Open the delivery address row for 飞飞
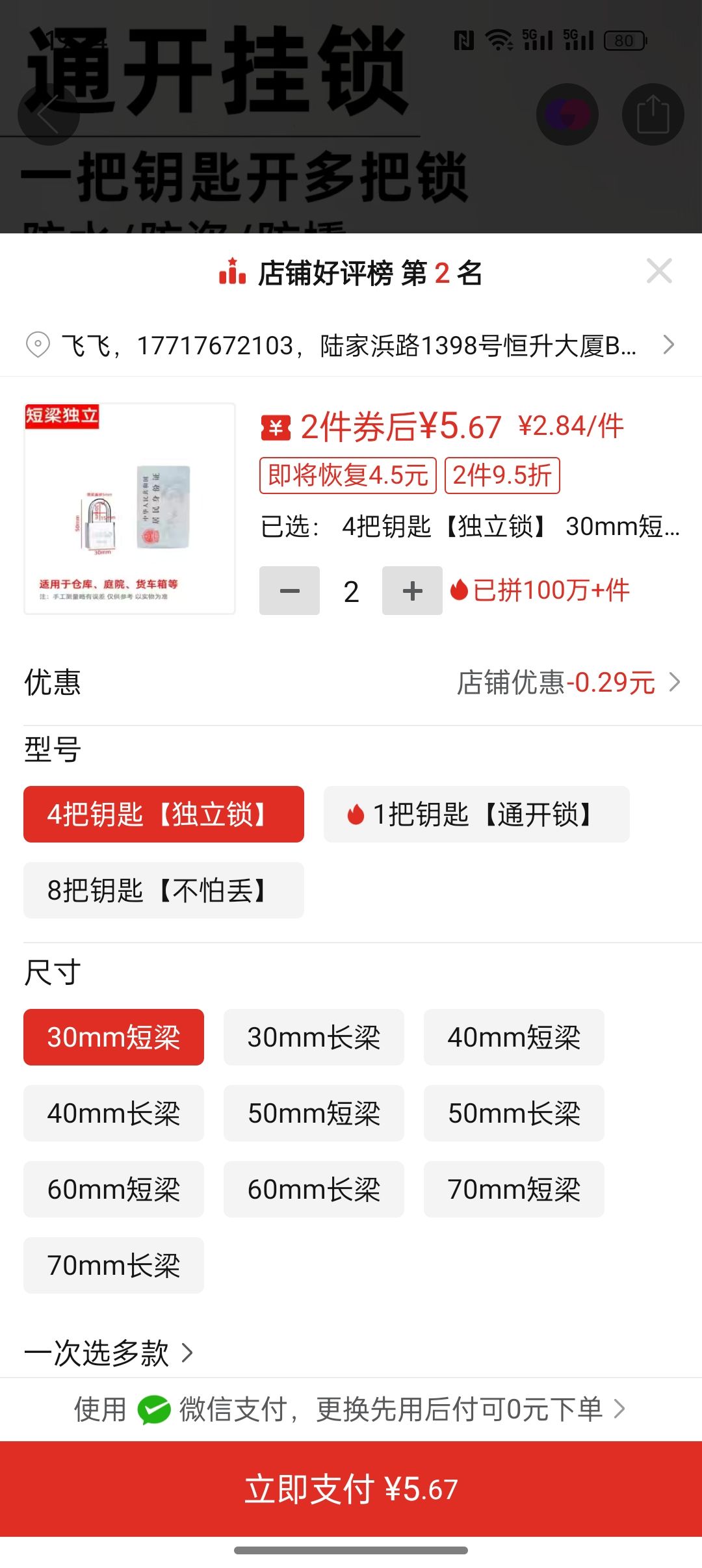Viewport: 702px width, 1568px height. click(x=351, y=345)
